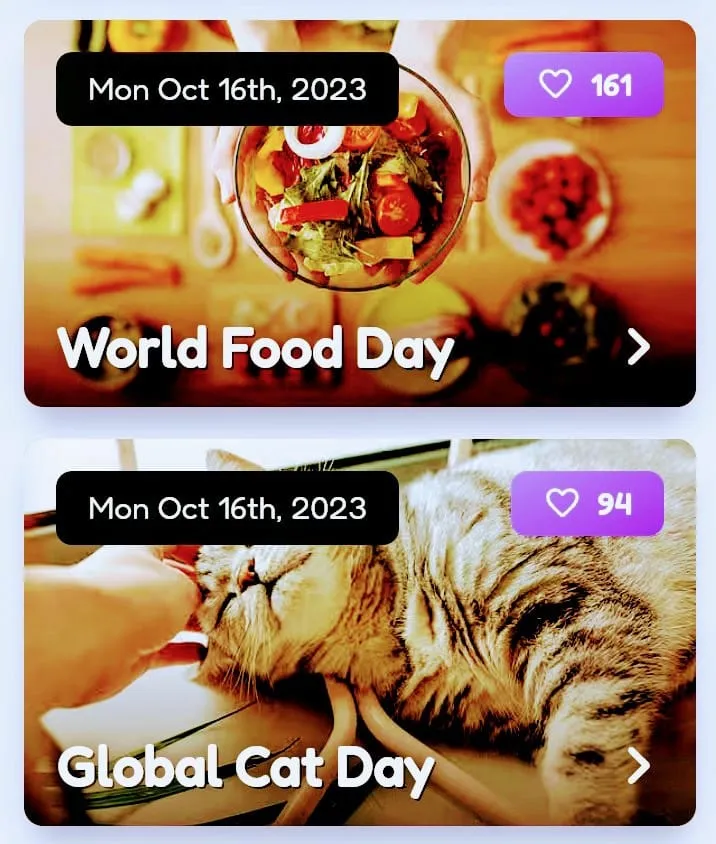The image size is (716, 844).
Task: Tap the chevron arrow beside World Food Day
Action: pyautogui.click(x=638, y=347)
